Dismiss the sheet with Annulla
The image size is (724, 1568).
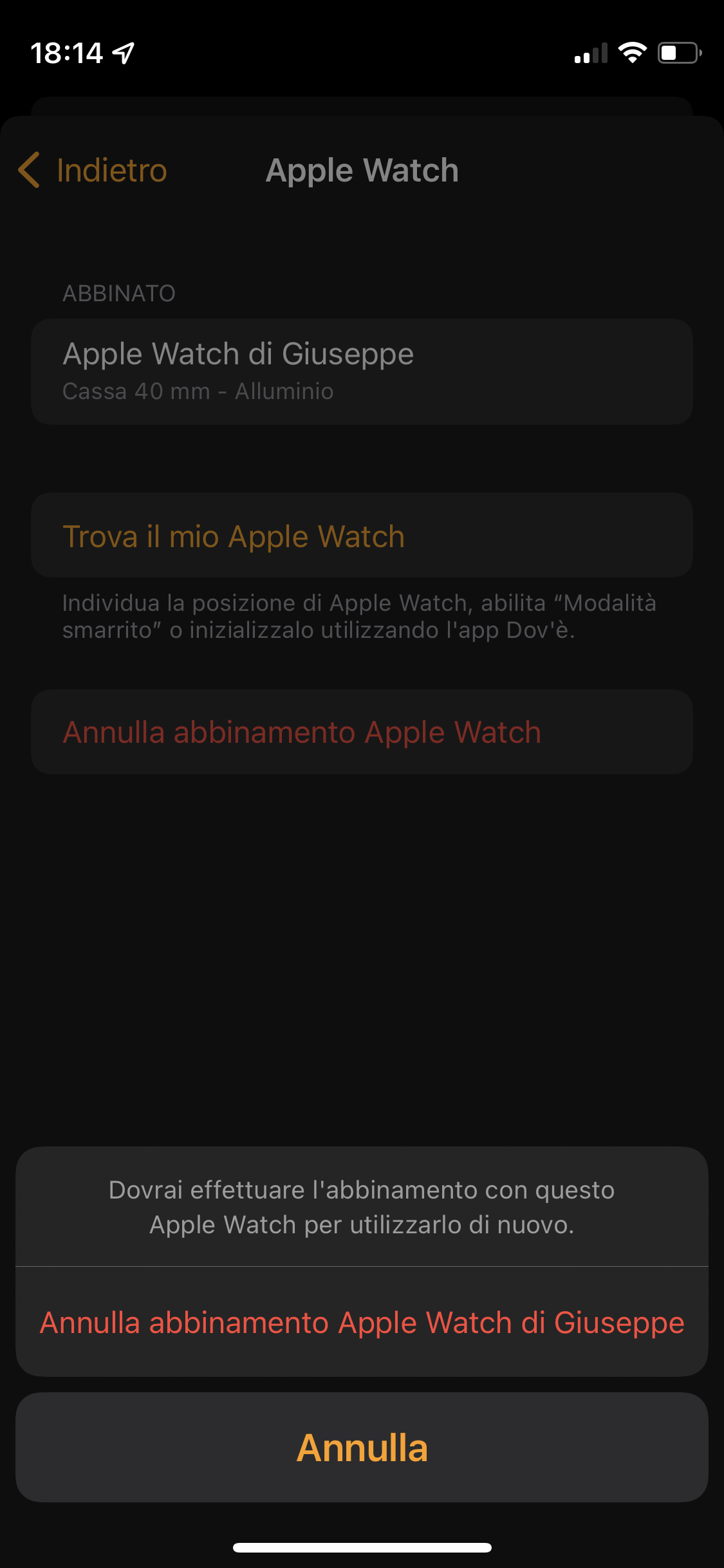pos(362,1448)
